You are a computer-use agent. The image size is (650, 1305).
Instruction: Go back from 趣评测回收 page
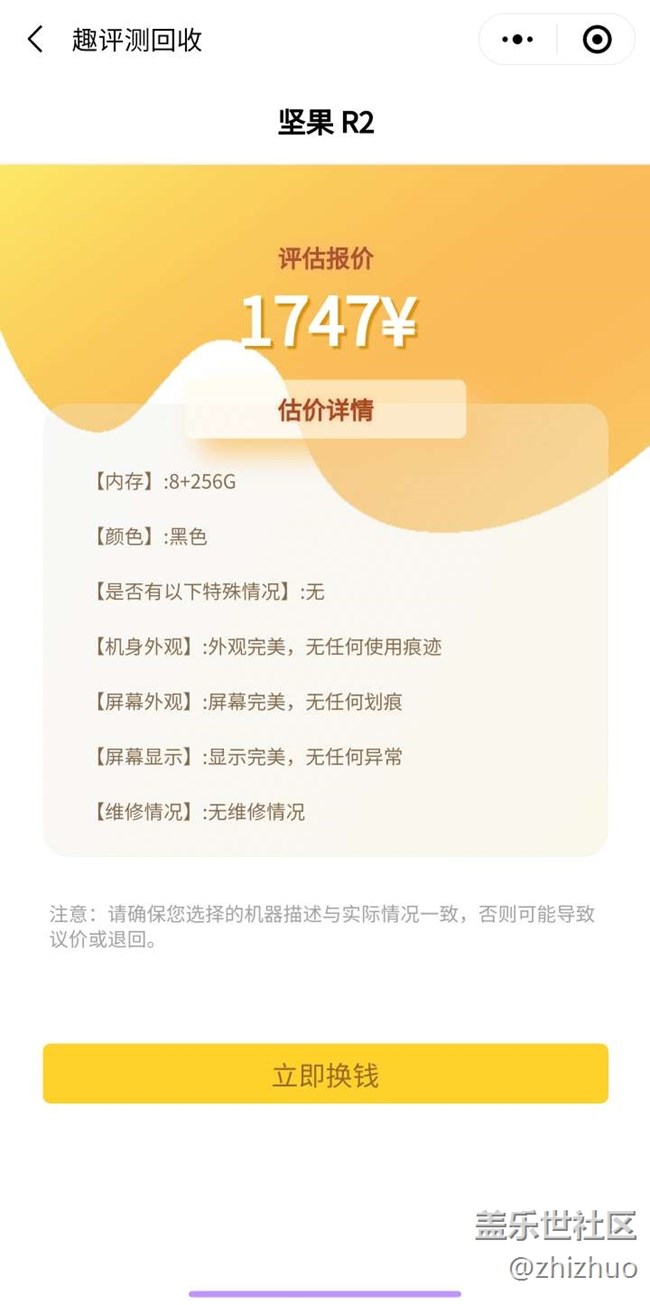[x=36, y=40]
